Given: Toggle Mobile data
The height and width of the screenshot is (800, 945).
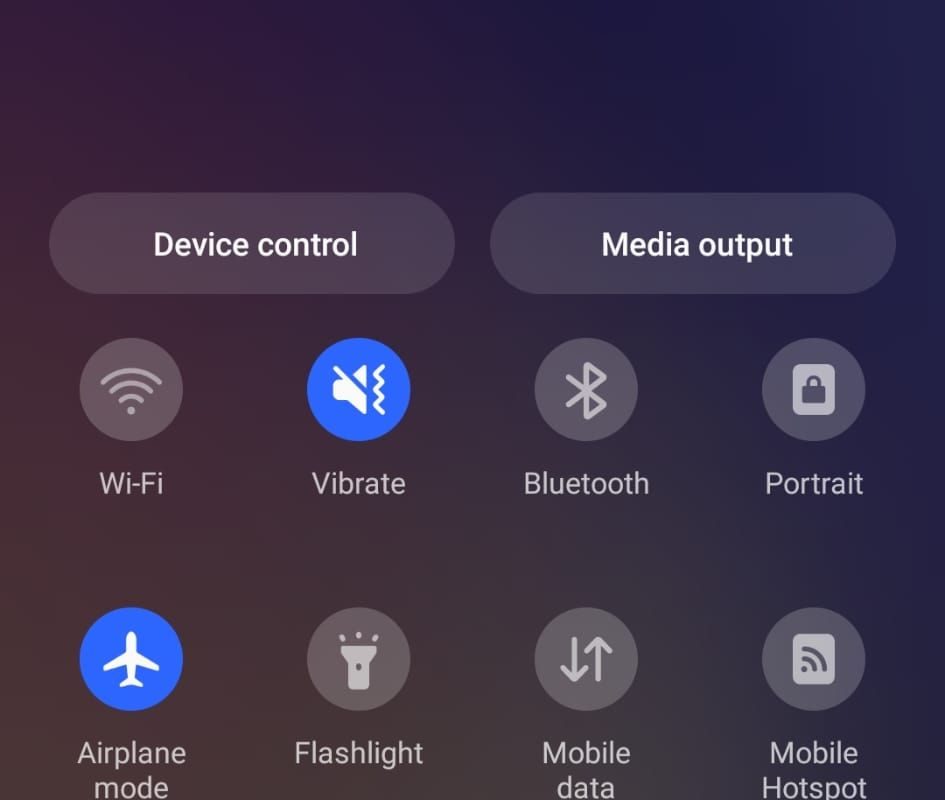Looking at the screenshot, I should click(586, 659).
